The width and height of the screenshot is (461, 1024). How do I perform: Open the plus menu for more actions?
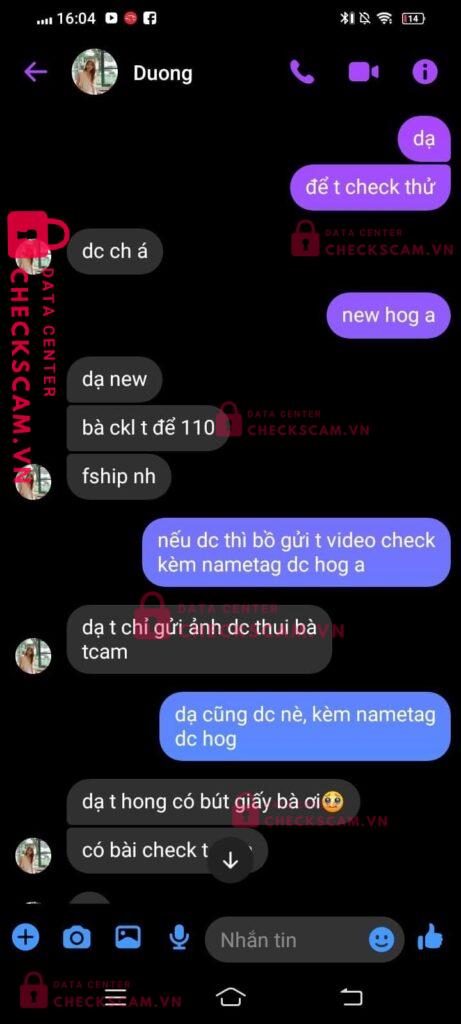[25, 938]
